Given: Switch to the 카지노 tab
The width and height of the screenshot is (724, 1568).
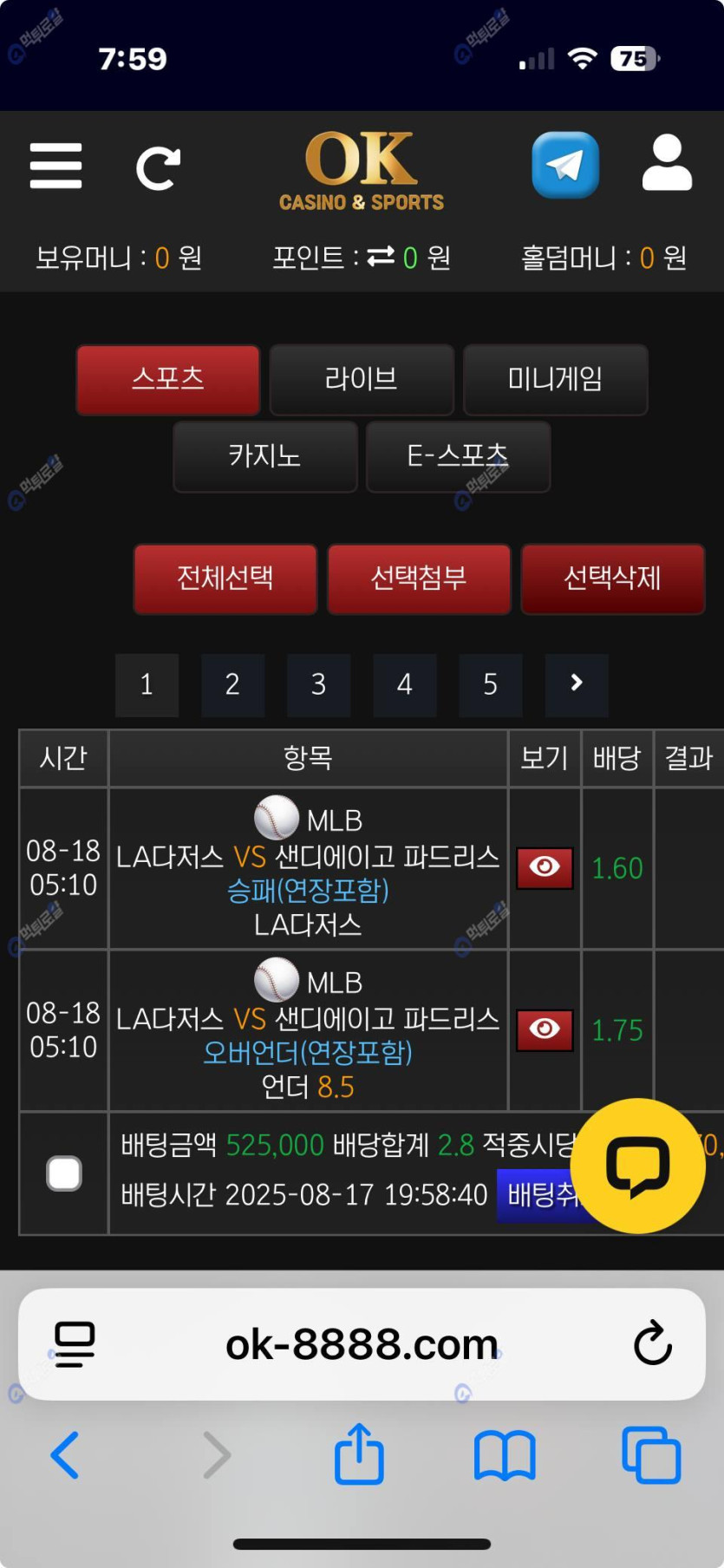Looking at the screenshot, I should click(x=265, y=456).
